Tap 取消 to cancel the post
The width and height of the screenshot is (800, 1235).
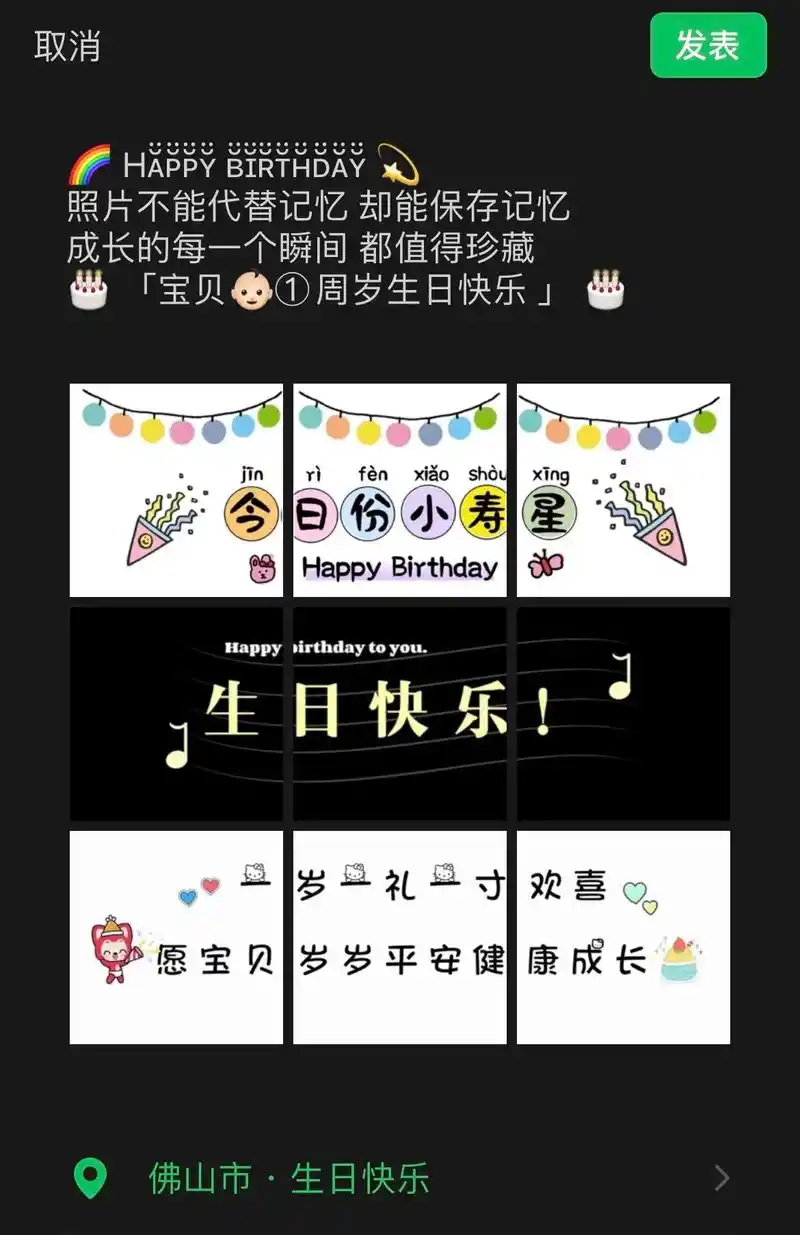pos(67,46)
